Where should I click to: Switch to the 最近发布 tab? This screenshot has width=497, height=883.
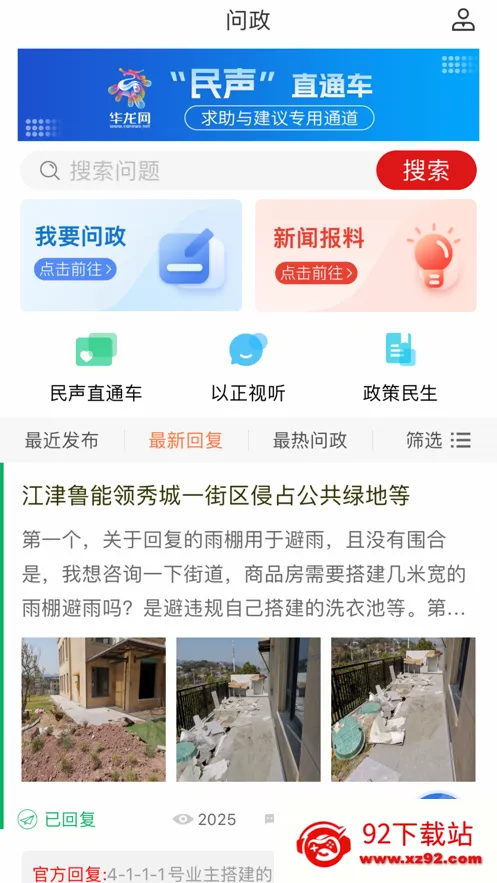click(x=61, y=440)
